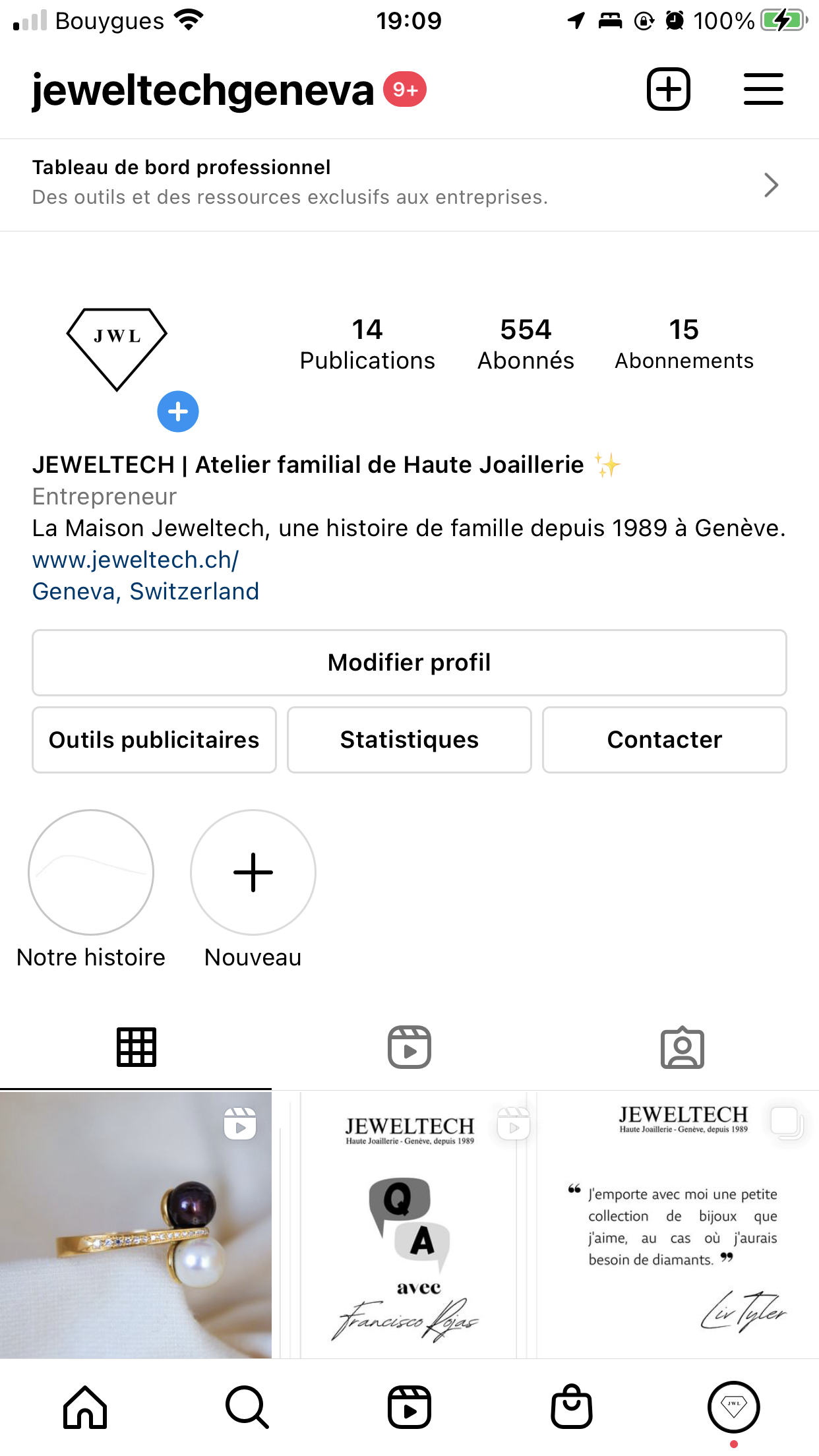Open the Geneva, Switzerland location link
The width and height of the screenshot is (819, 1456).
coord(146,591)
